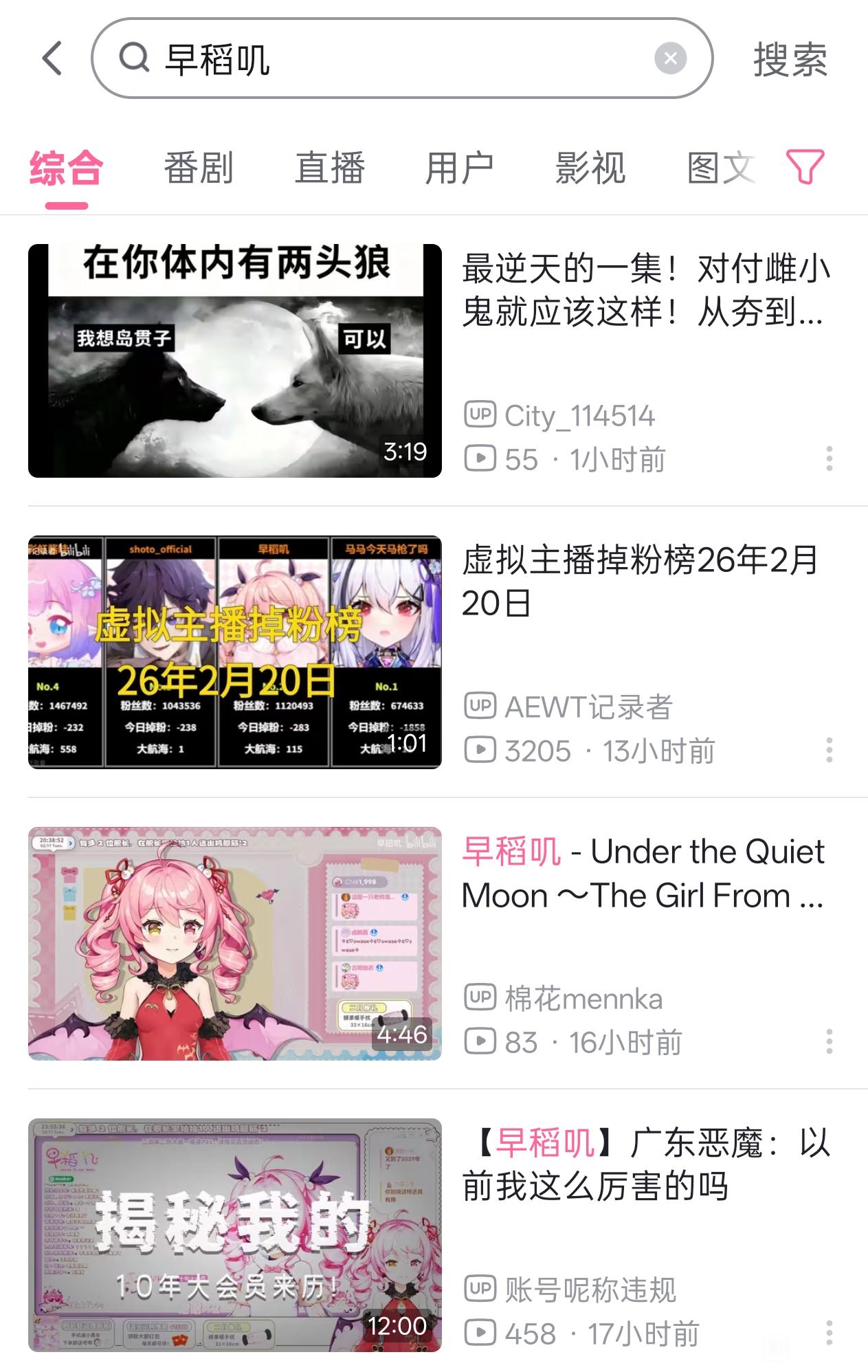Open more options for 棉花mennka's video
The image size is (868, 1372).
click(x=829, y=1041)
